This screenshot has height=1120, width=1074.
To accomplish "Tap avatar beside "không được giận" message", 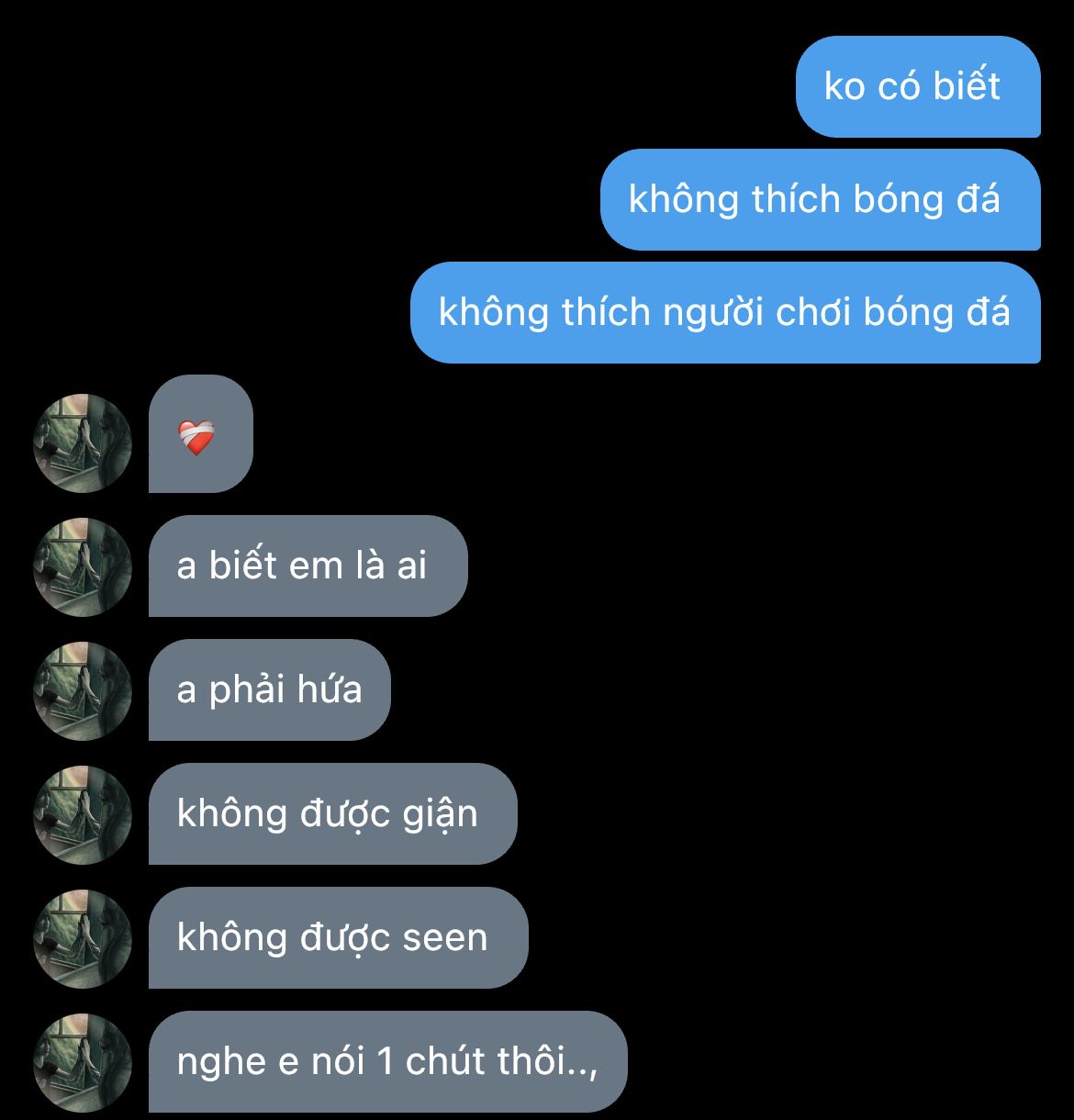I will pos(83,815).
